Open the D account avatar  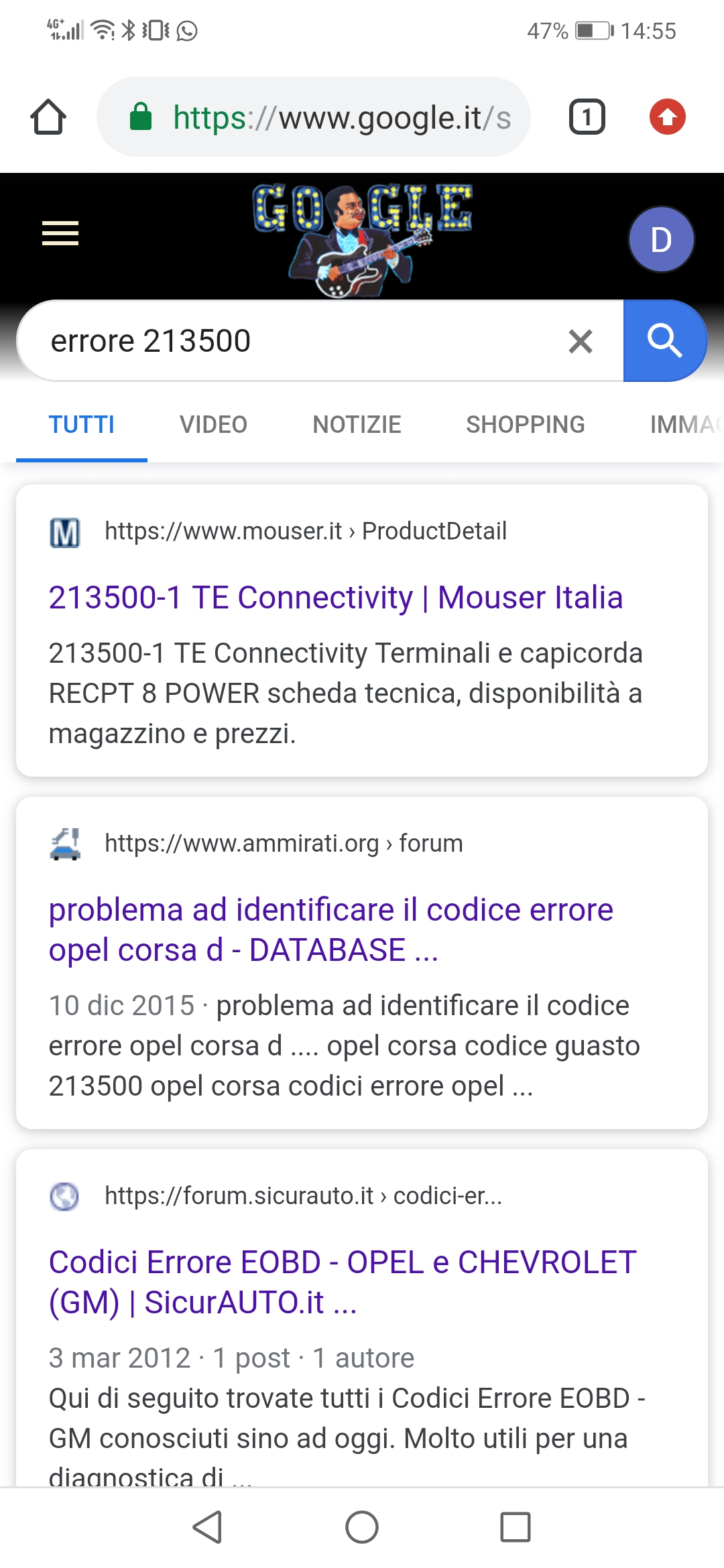click(661, 239)
